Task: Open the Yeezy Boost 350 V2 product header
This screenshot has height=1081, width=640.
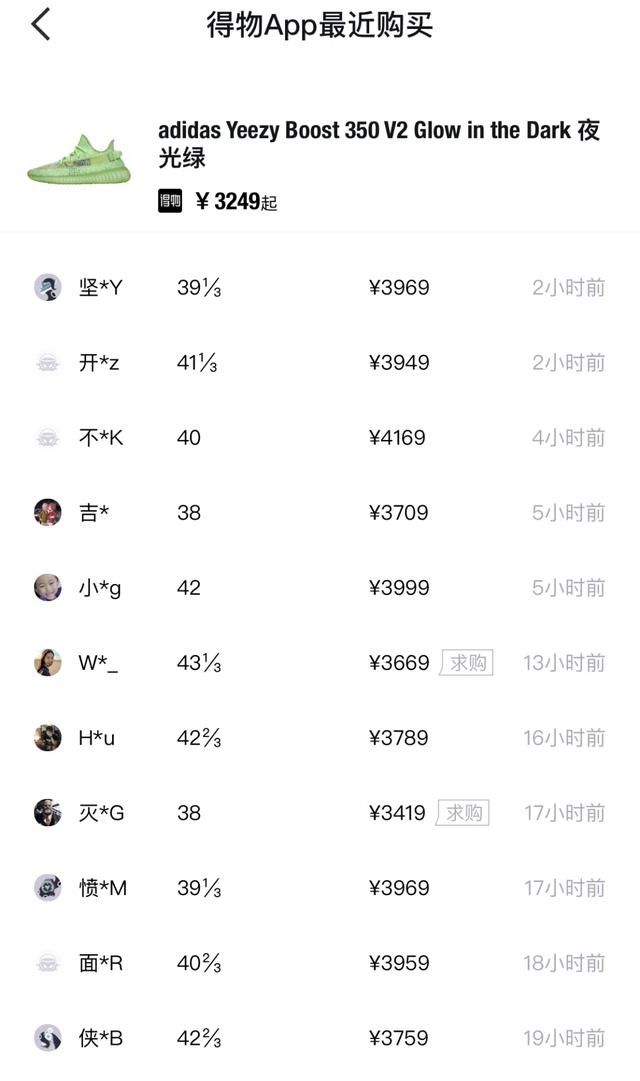Action: click(x=320, y=164)
